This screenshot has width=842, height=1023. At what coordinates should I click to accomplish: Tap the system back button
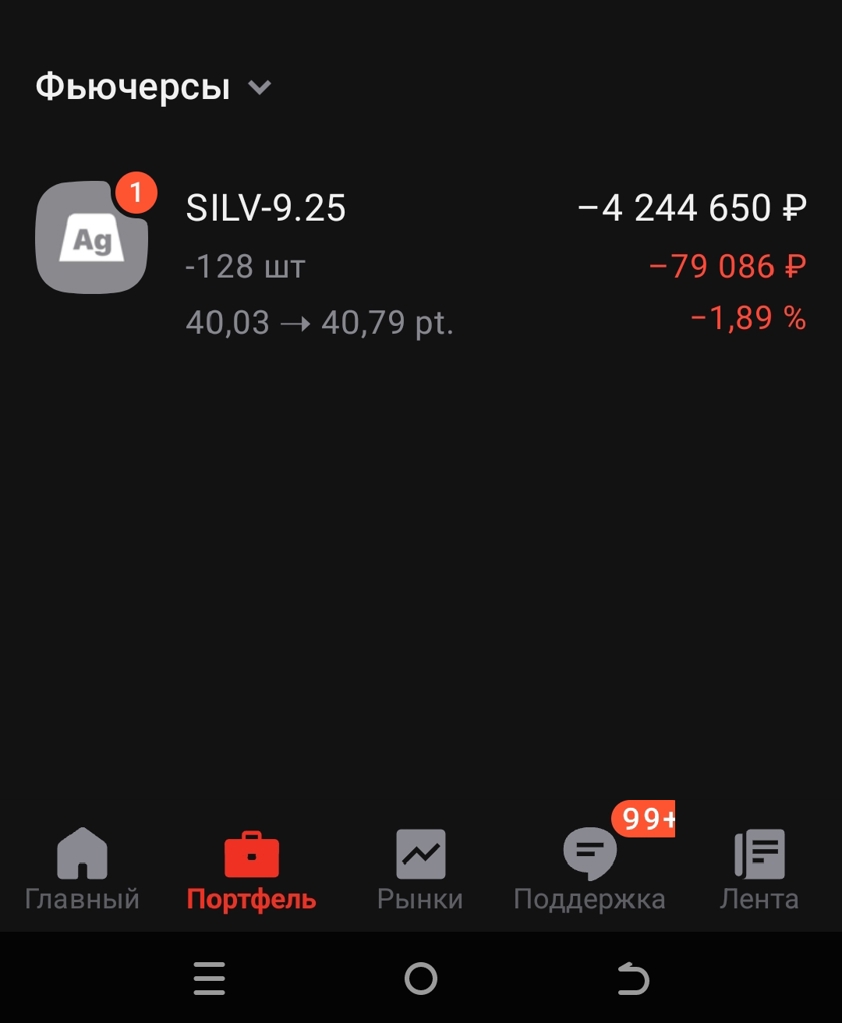(633, 978)
